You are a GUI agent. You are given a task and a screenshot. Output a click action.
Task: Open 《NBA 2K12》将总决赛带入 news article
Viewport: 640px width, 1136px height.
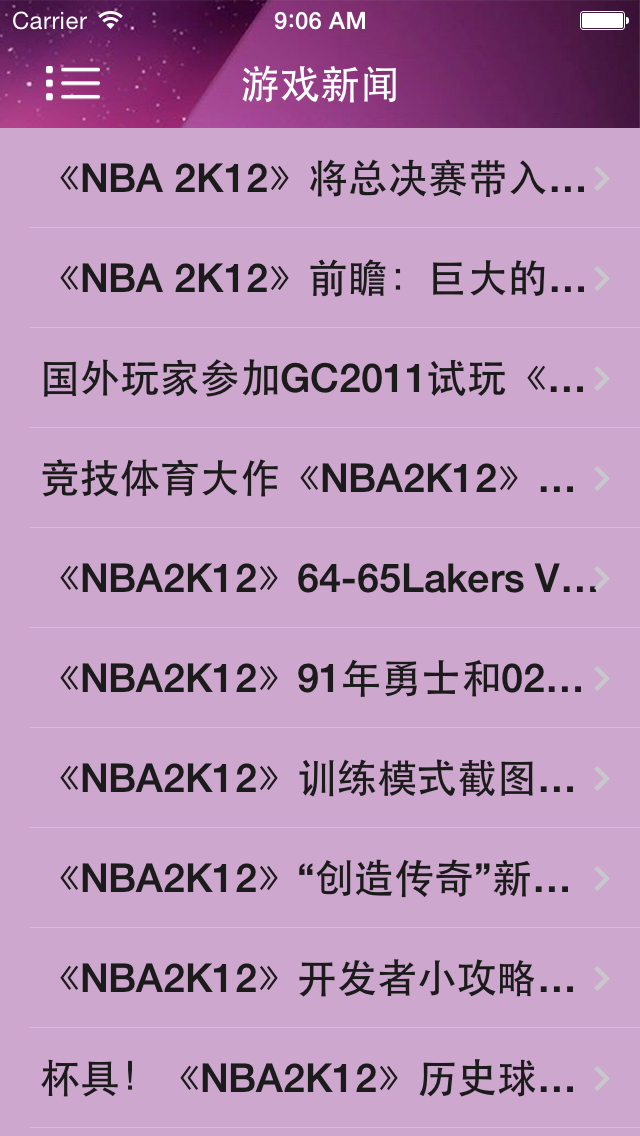click(x=320, y=179)
